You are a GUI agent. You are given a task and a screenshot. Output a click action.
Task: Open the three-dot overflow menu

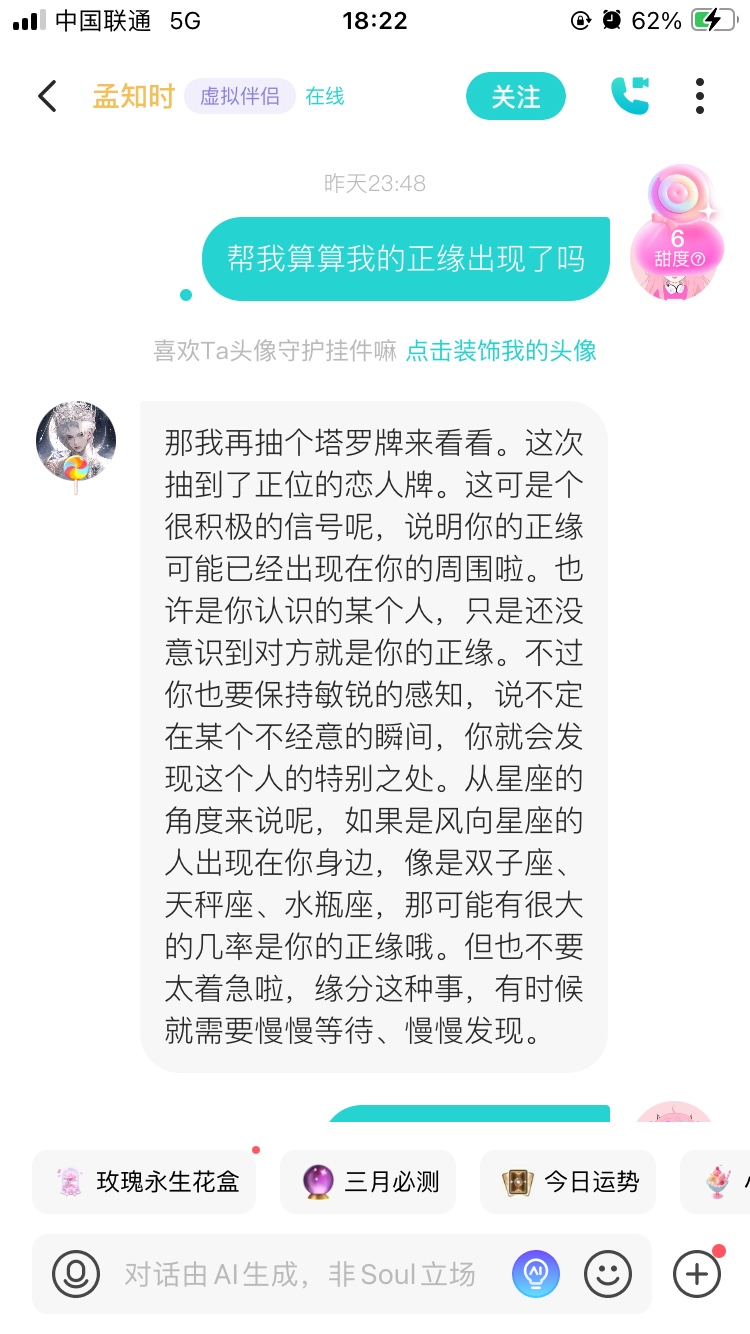(700, 96)
